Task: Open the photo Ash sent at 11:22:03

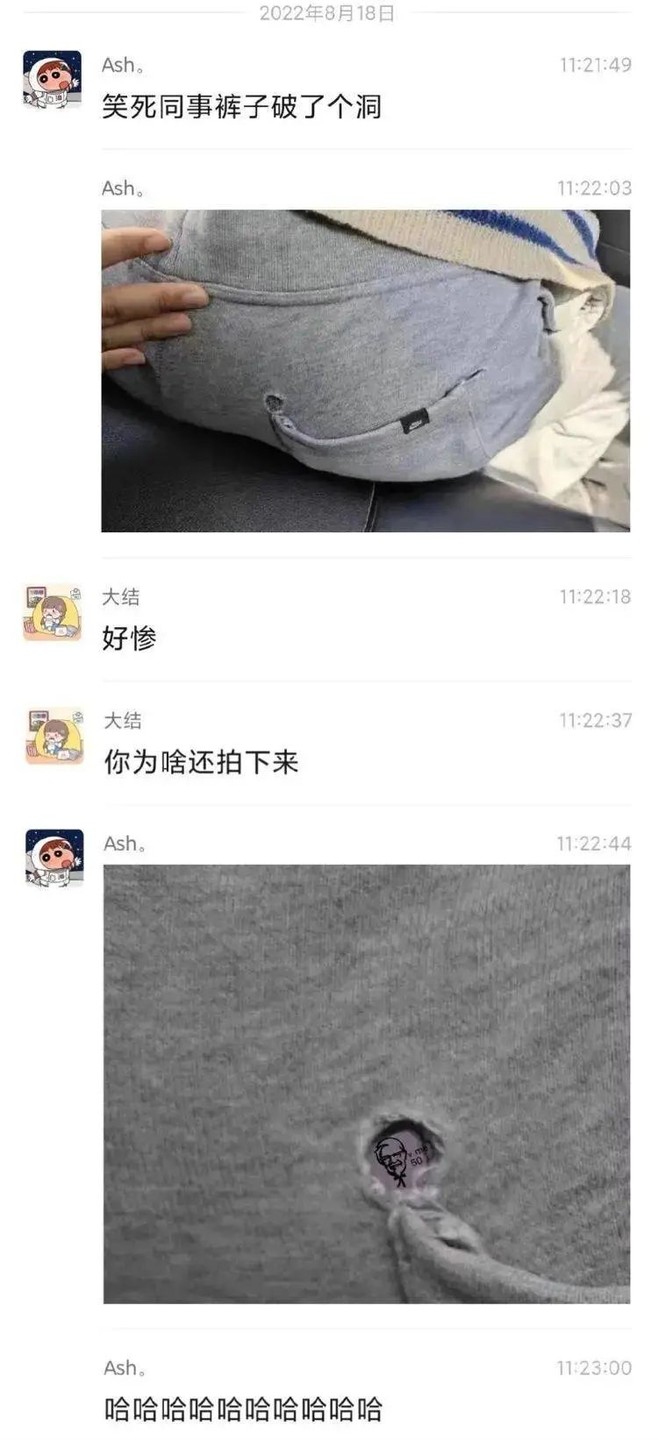Action: pos(365,370)
